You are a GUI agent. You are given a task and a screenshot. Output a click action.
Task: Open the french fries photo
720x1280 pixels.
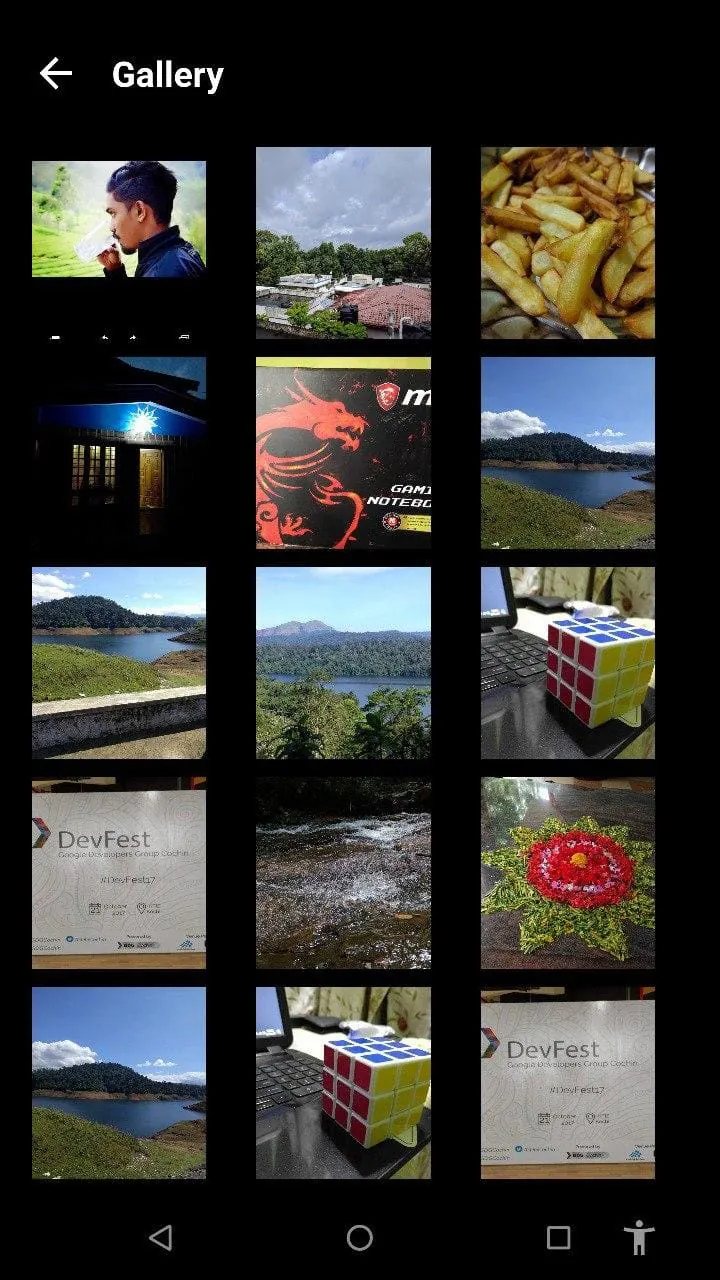click(567, 243)
